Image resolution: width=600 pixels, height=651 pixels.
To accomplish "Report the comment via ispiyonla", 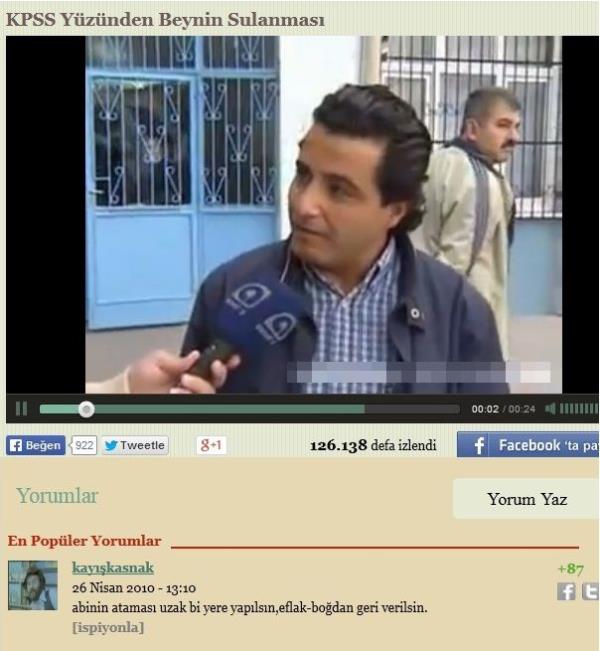I will tap(108, 627).
